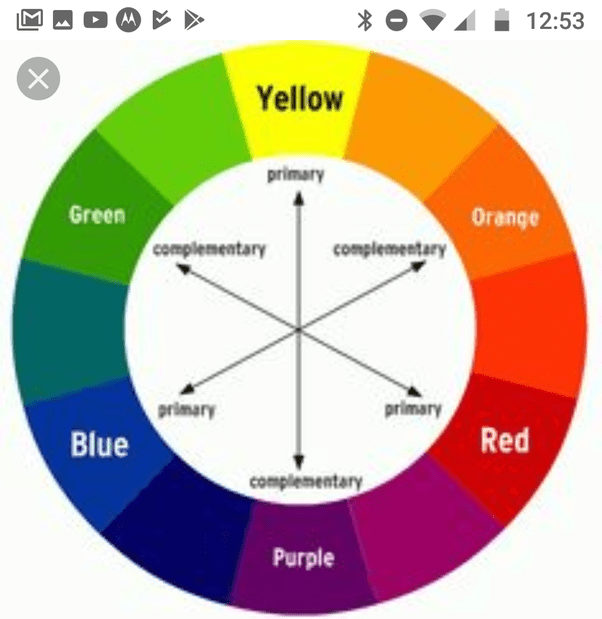Close the color wheel image viewer

[x=38, y=79]
